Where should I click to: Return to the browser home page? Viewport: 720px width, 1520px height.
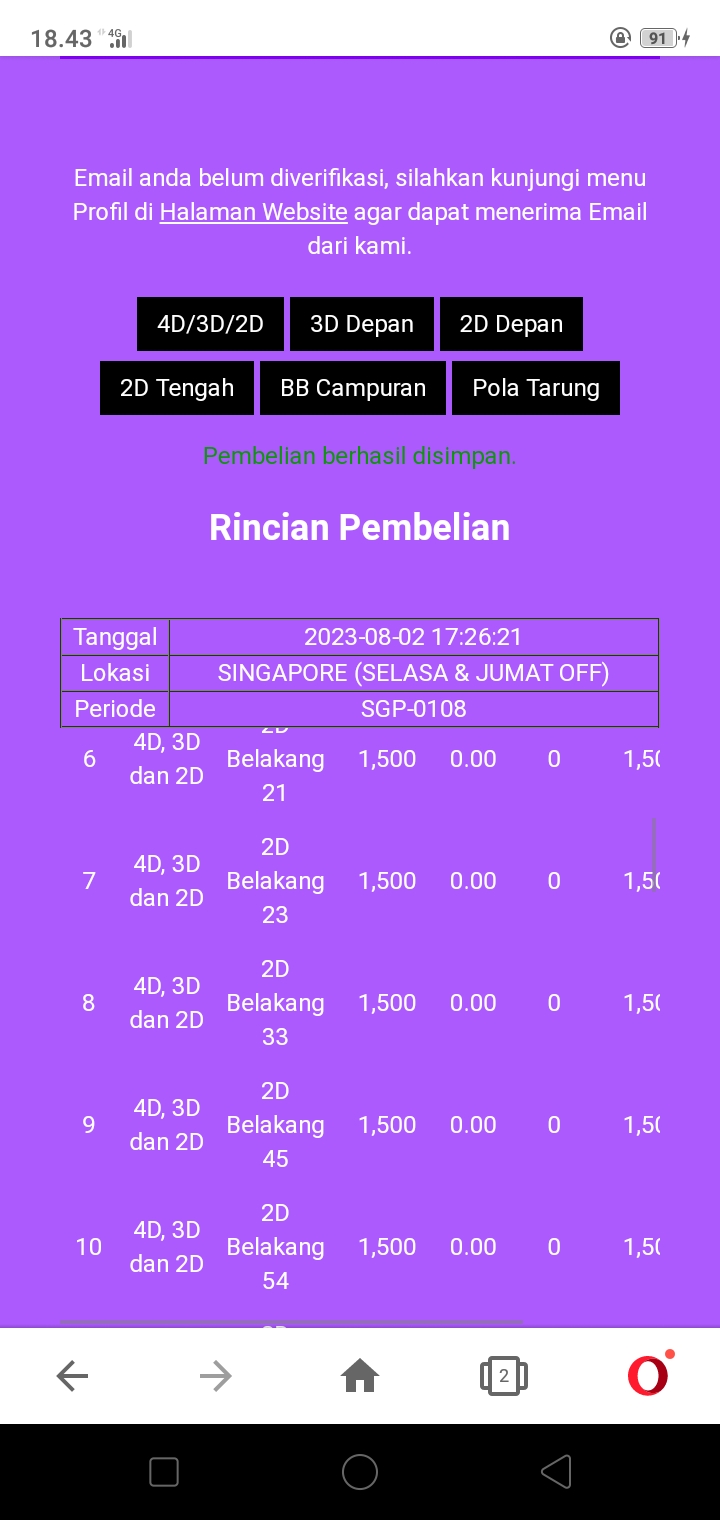(360, 1377)
